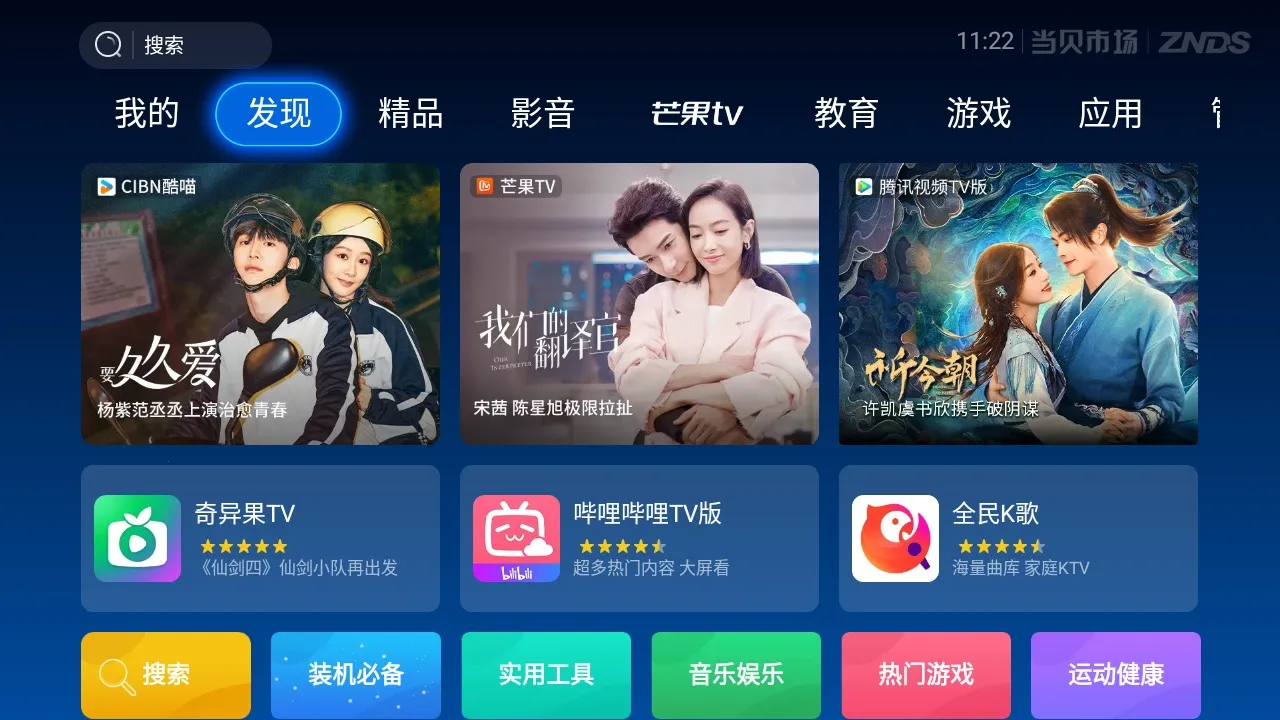Select the 发现 tab
This screenshot has width=1280, height=720.
tap(279, 114)
